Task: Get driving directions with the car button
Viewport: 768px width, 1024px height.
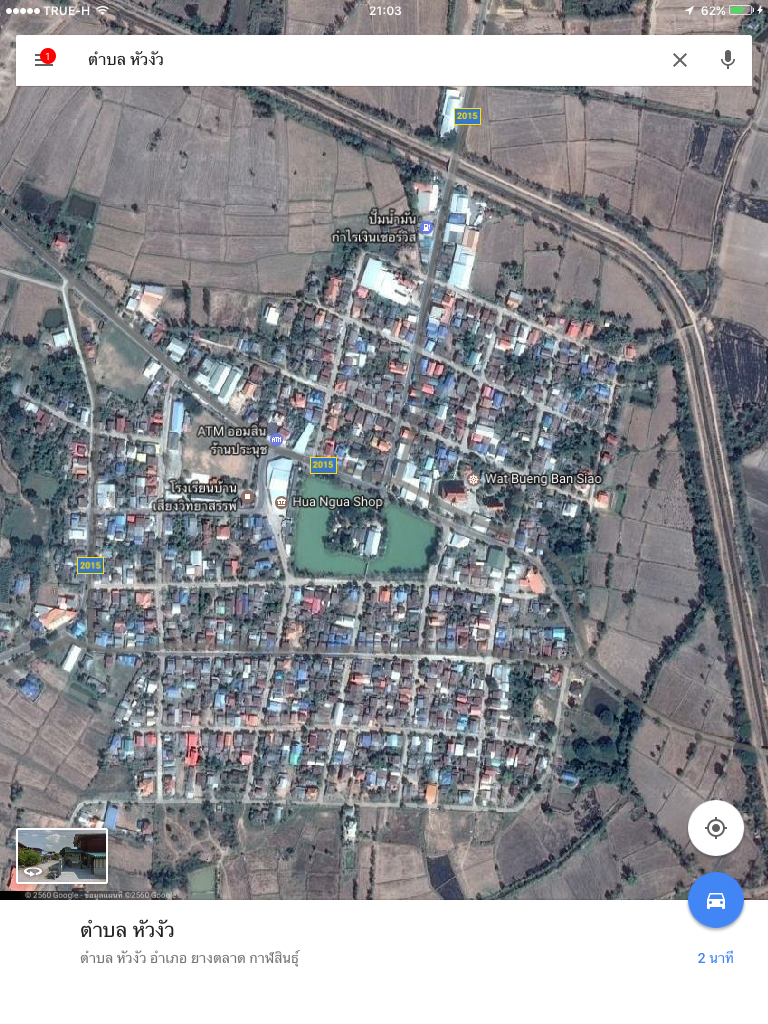Action: point(716,900)
